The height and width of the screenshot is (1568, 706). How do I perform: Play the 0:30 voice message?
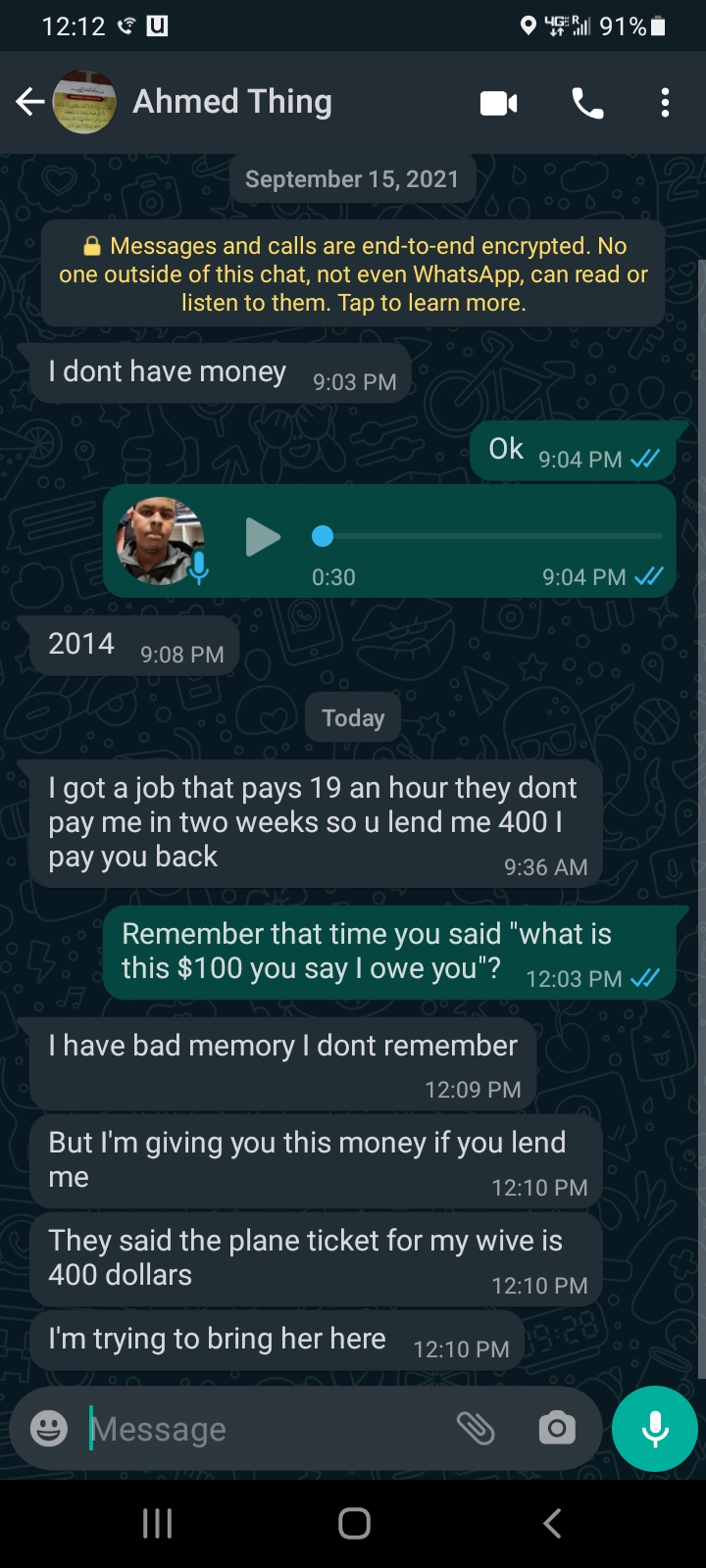tap(263, 537)
